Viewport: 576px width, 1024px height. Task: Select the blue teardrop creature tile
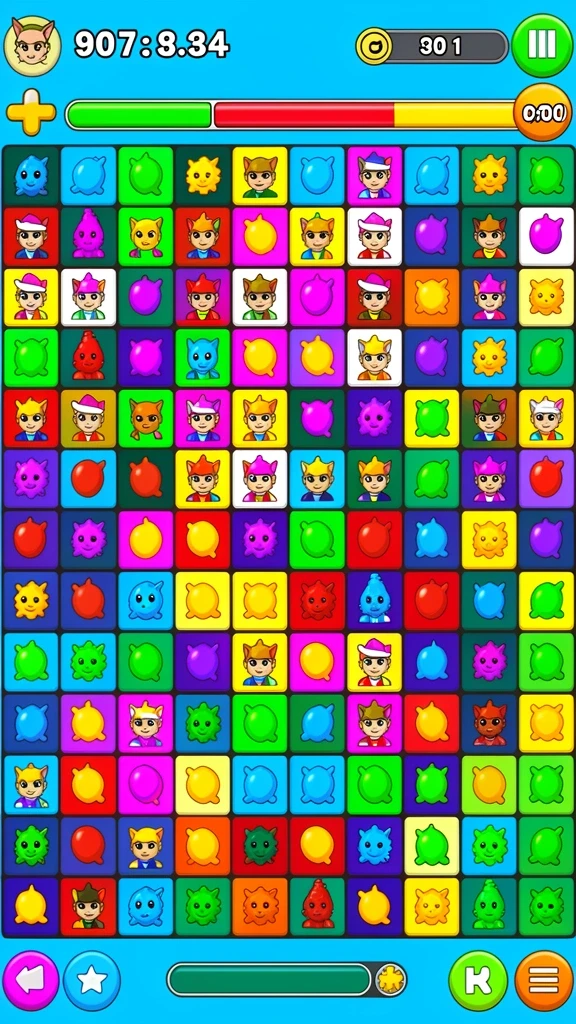pyautogui.click(x=375, y=600)
